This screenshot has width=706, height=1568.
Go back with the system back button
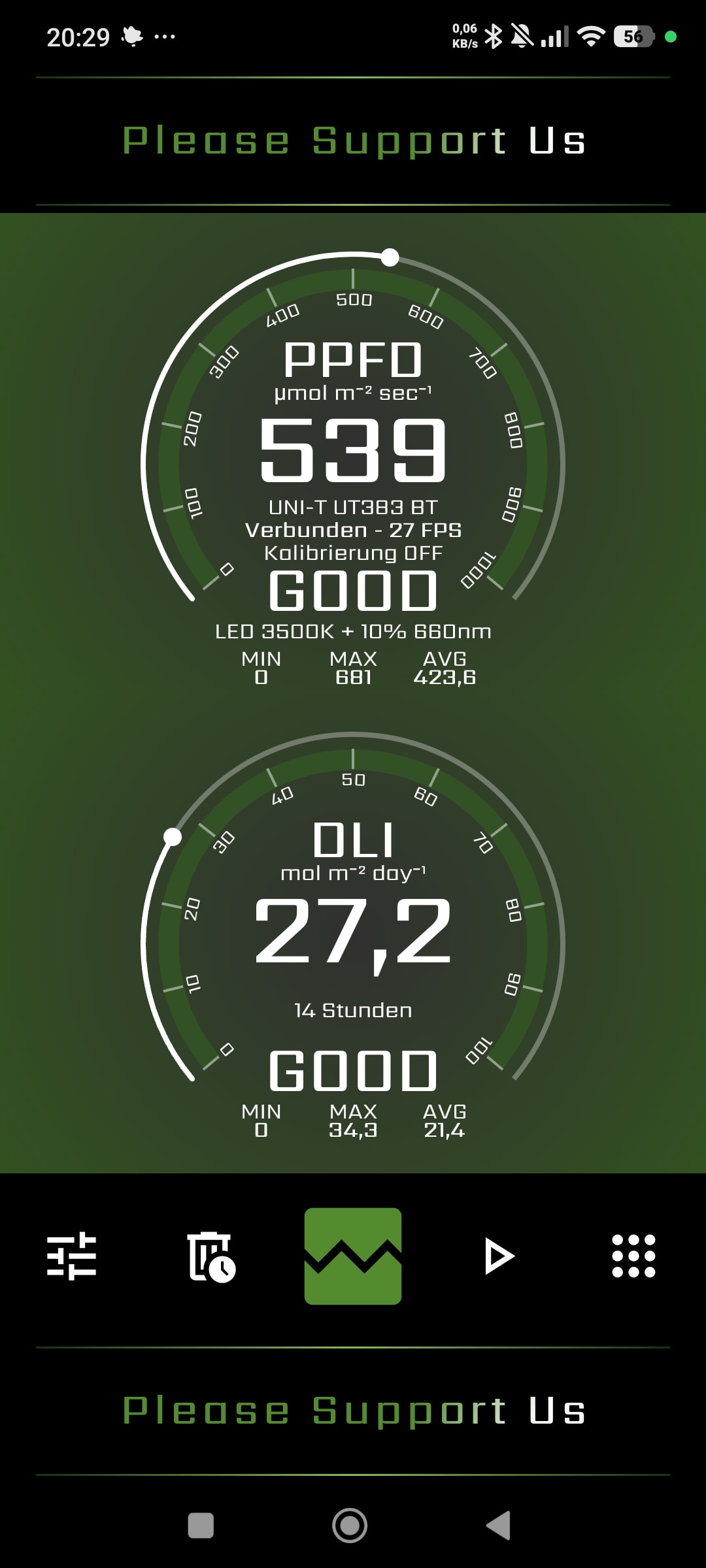(499, 1526)
